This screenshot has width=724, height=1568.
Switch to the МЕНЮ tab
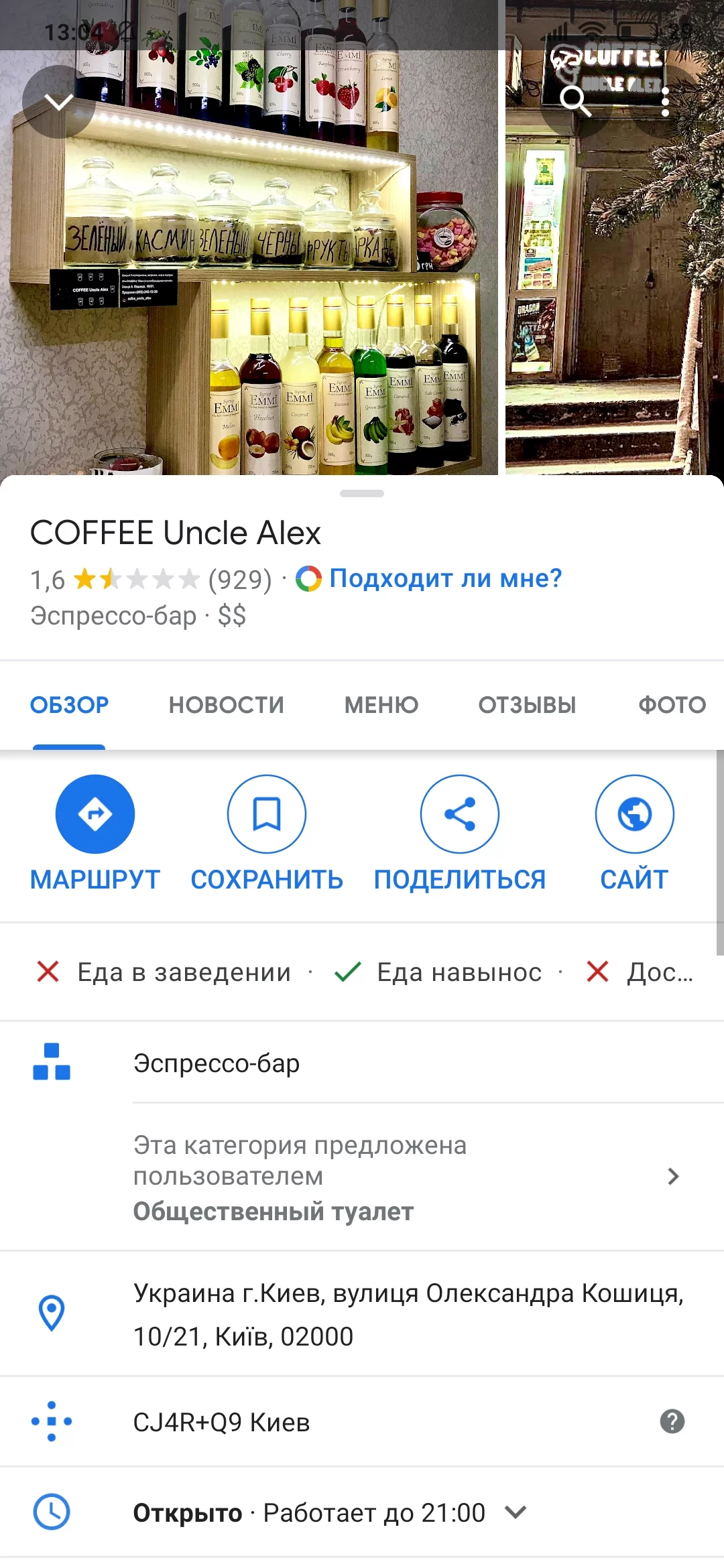(x=381, y=705)
